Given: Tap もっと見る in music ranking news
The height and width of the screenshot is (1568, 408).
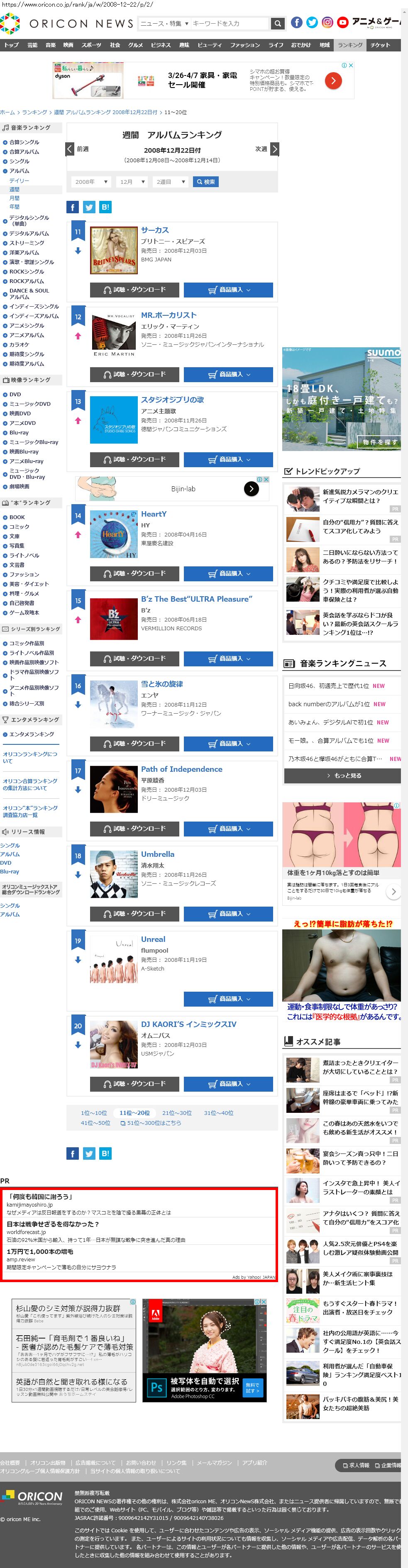Looking at the screenshot, I should tap(343, 775).
